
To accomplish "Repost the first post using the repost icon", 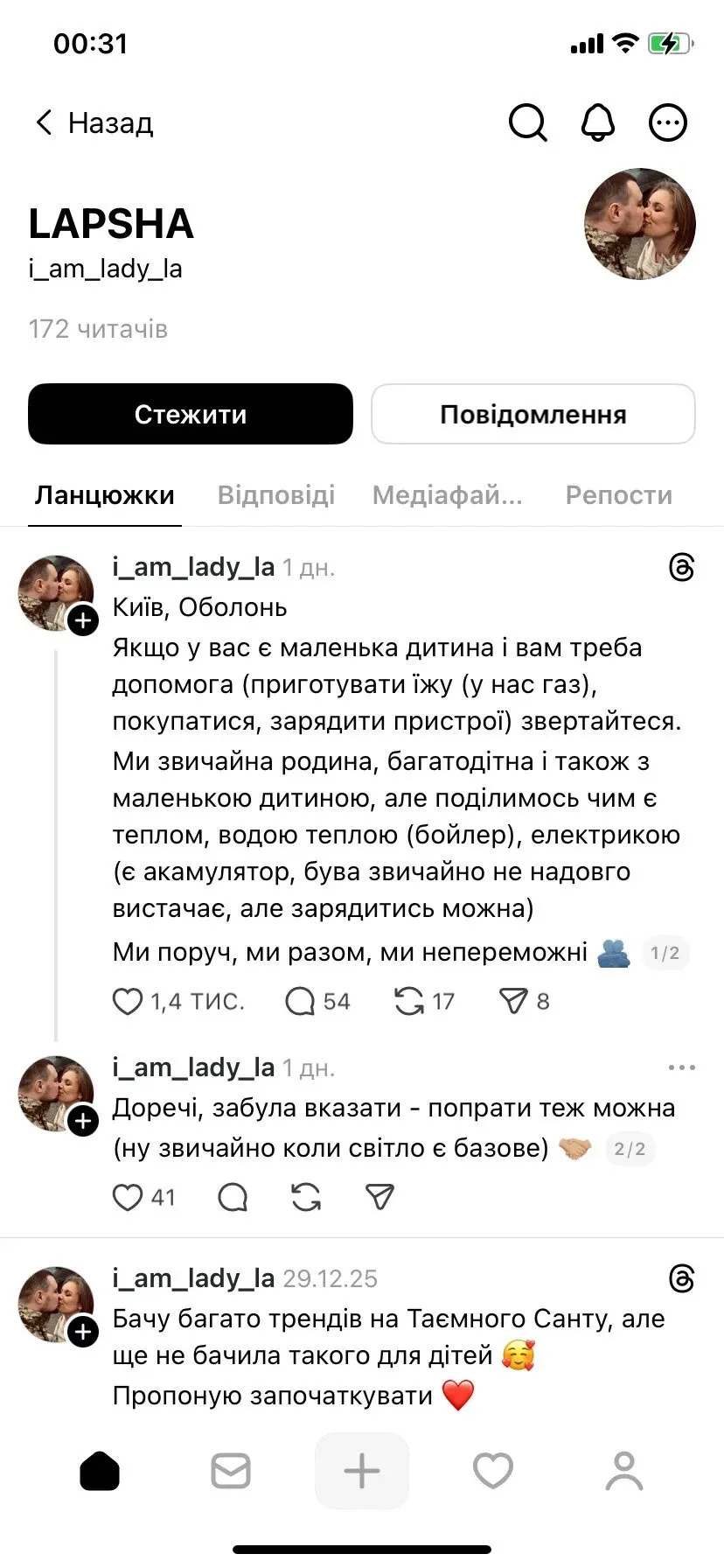I will (x=411, y=1001).
